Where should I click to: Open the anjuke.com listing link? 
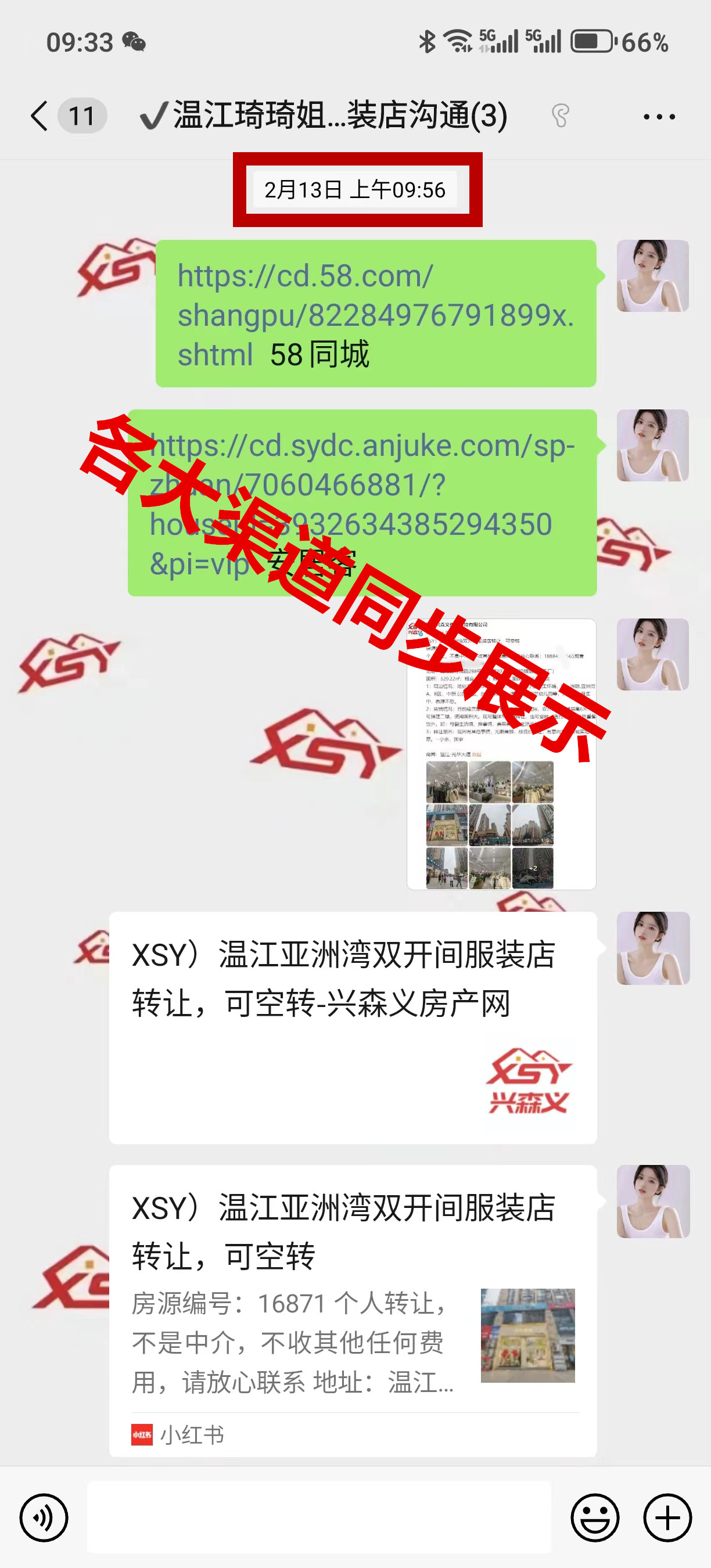tap(361, 503)
